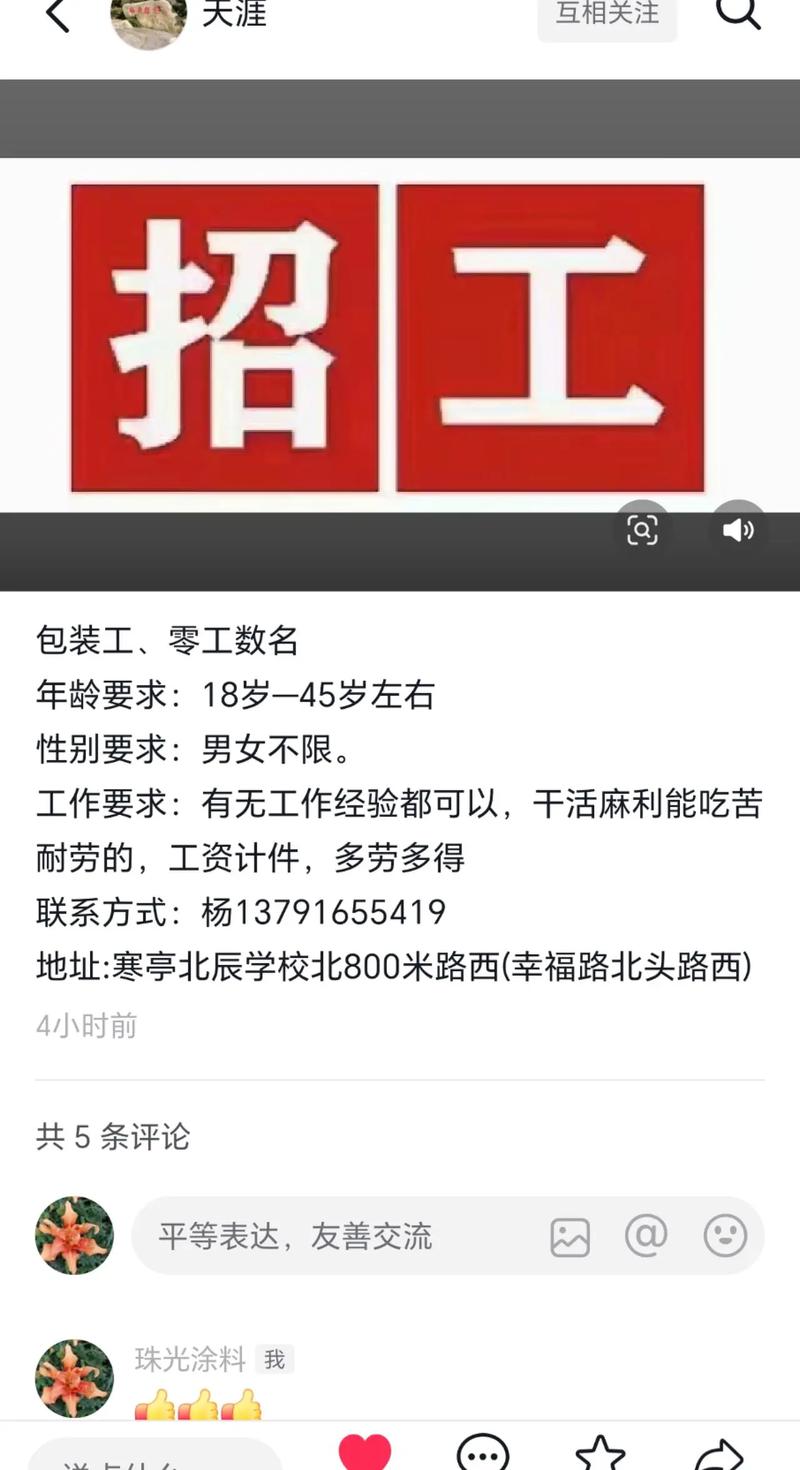Open the emoji picker in comment bar
The height and width of the screenshot is (1470, 800).
[727, 1237]
